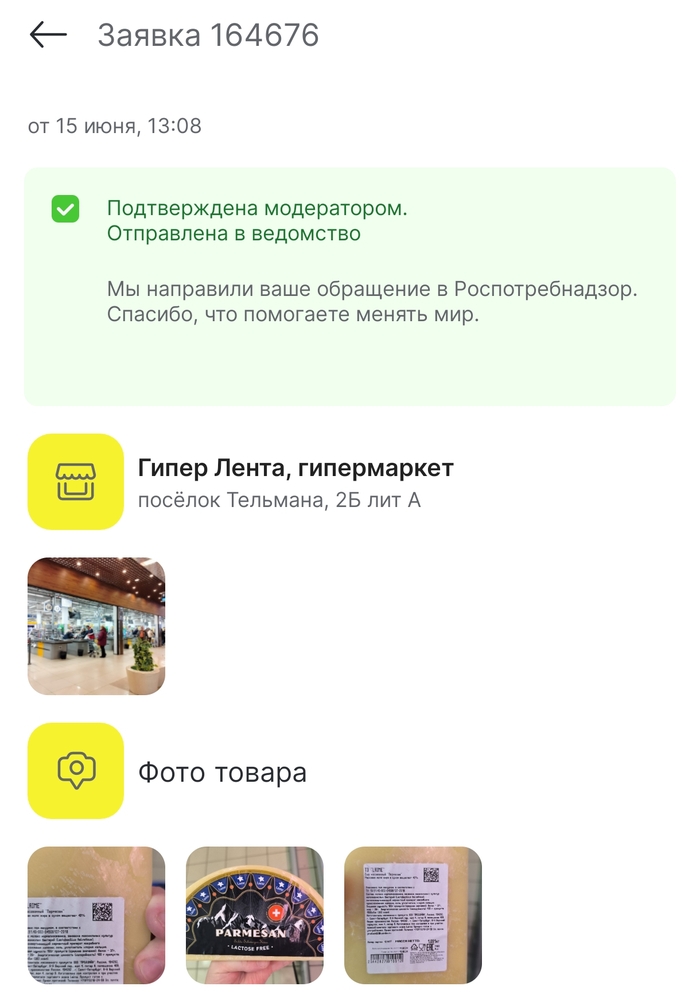View the third product photo with full label
This screenshot has width=700, height=1002.
(x=413, y=915)
